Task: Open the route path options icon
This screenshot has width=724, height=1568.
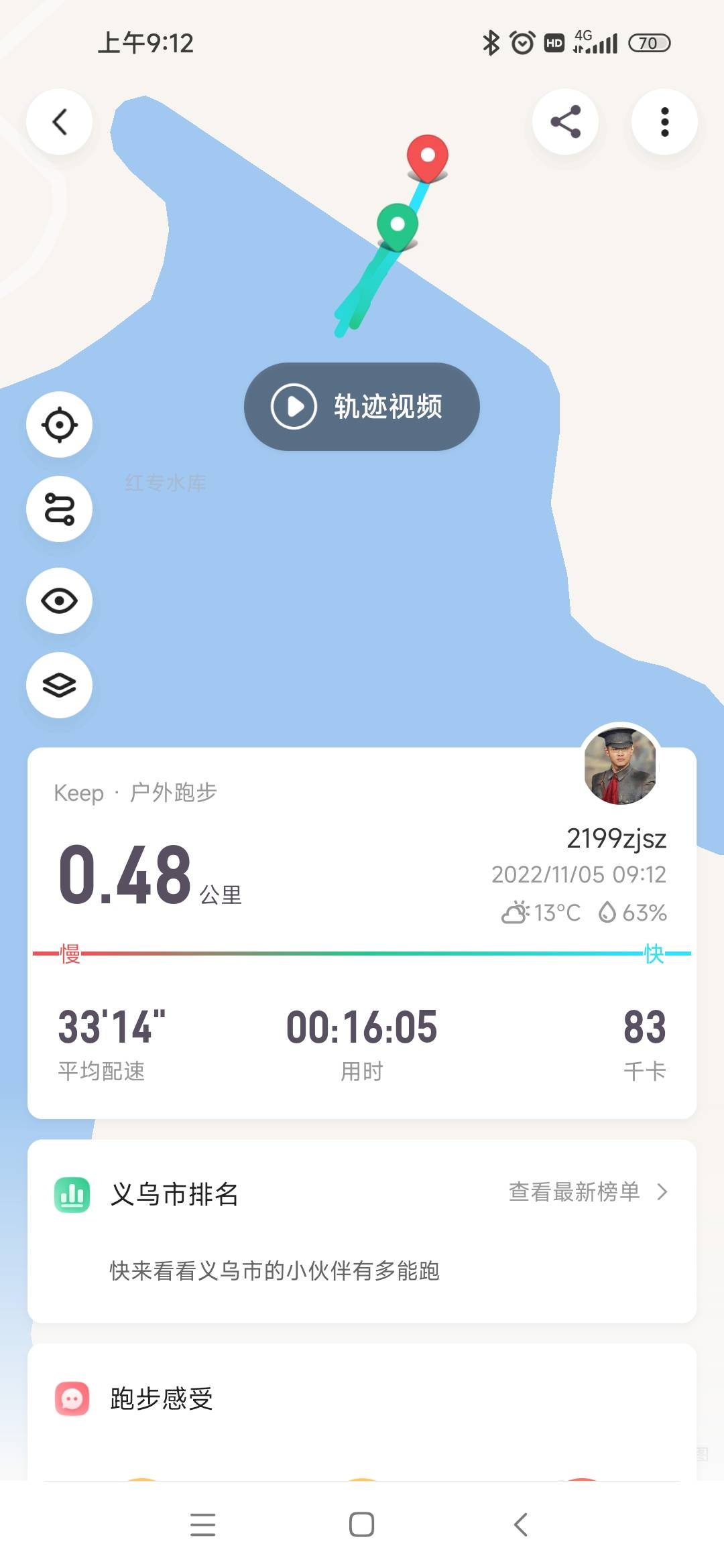Action: (x=60, y=509)
